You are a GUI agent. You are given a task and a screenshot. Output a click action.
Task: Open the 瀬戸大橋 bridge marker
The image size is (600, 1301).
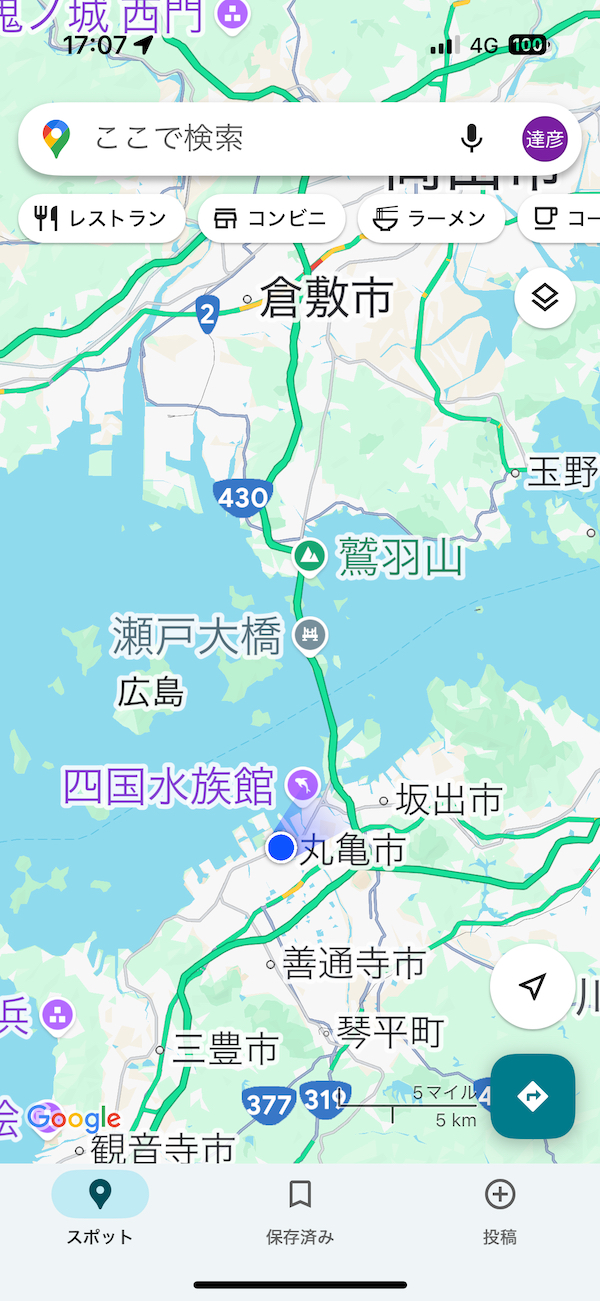[x=310, y=635]
